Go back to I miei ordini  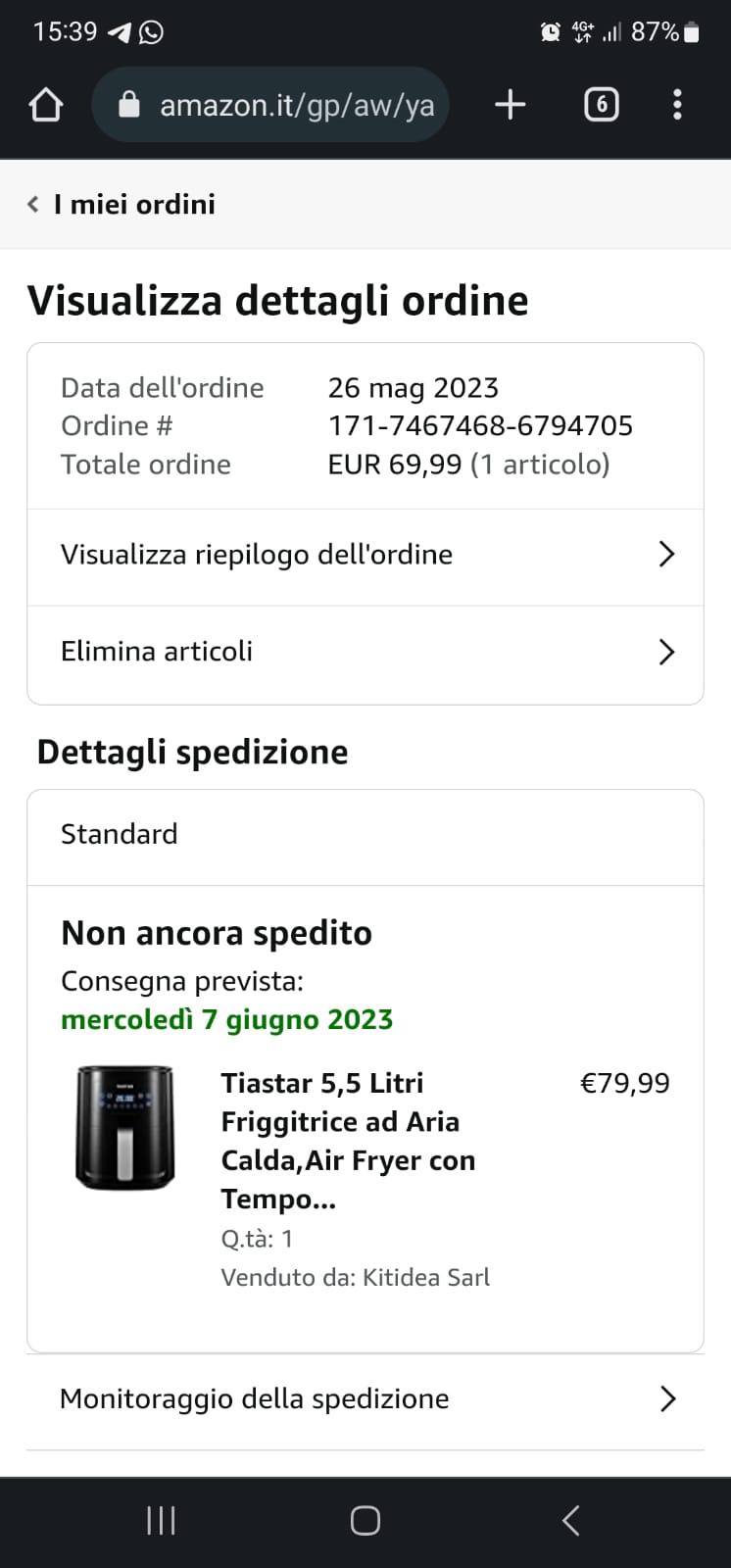(x=122, y=204)
